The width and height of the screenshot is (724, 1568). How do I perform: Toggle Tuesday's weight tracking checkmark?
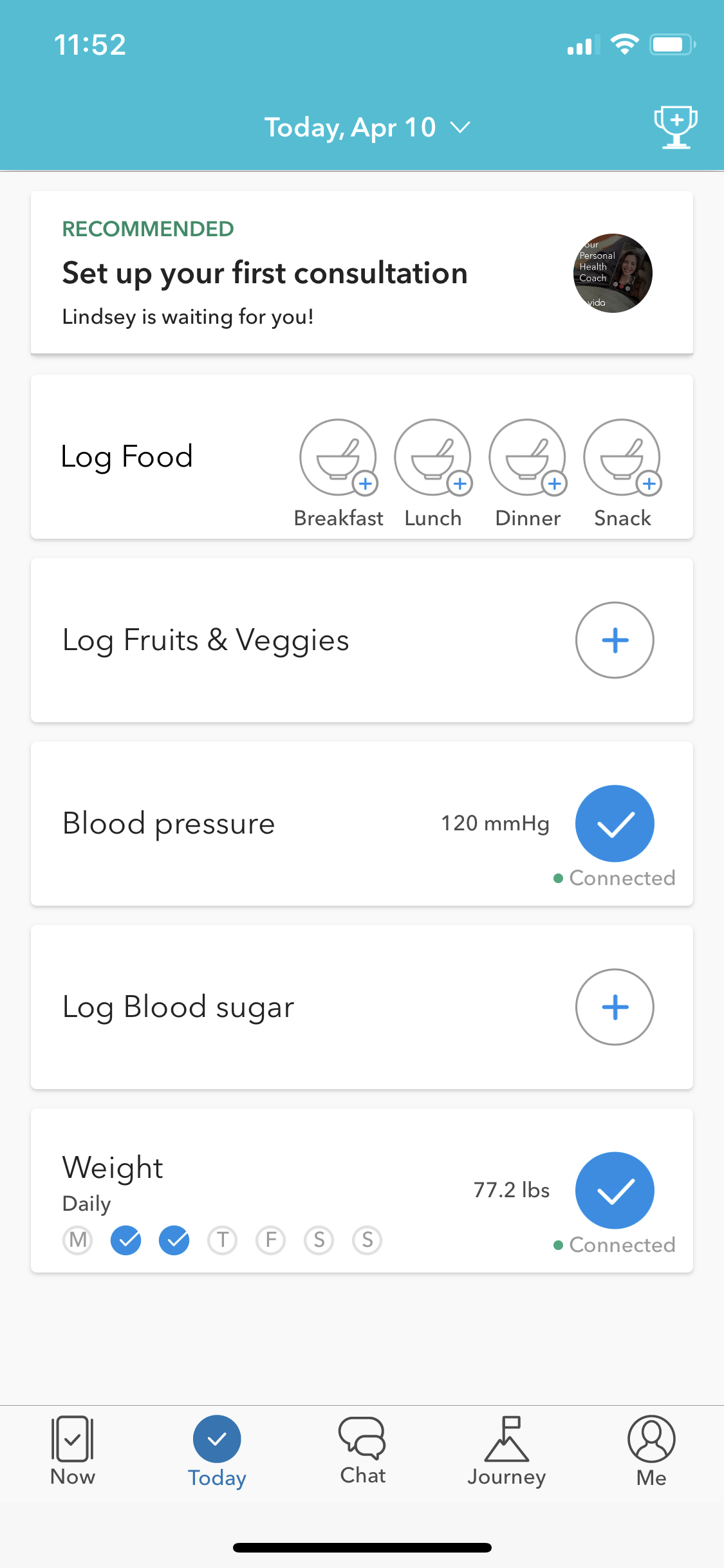coord(125,1240)
